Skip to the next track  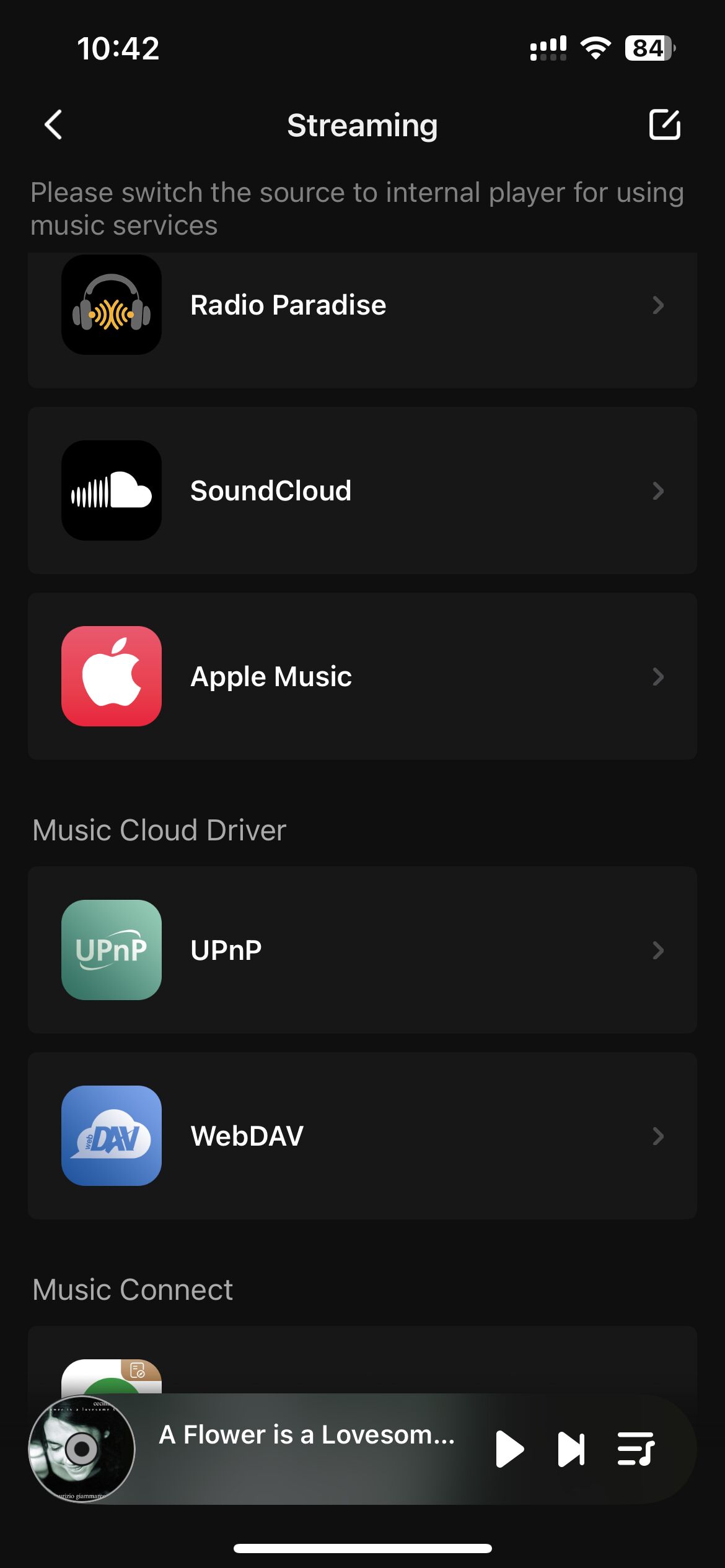click(571, 1449)
